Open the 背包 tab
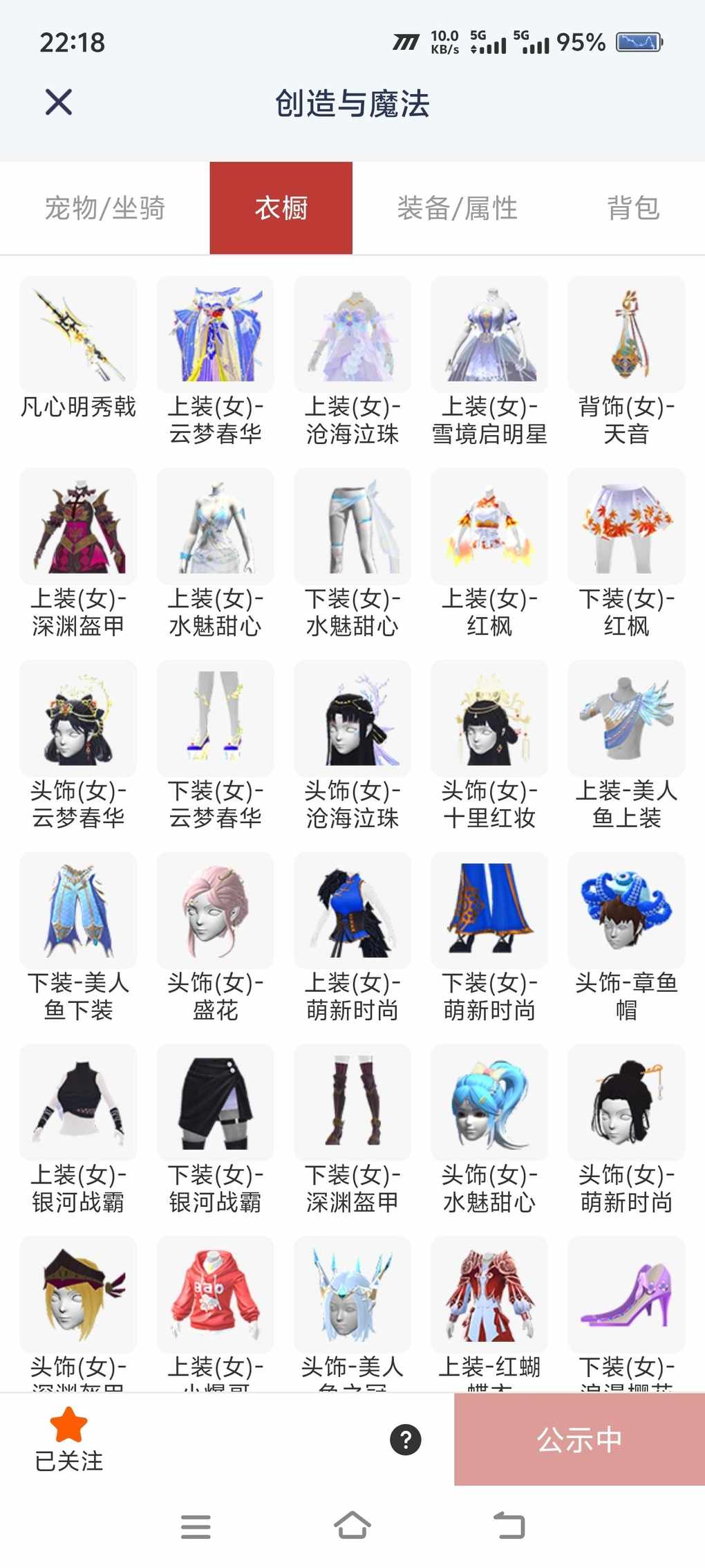Screen dimensions: 705x1568 pos(633,208)
